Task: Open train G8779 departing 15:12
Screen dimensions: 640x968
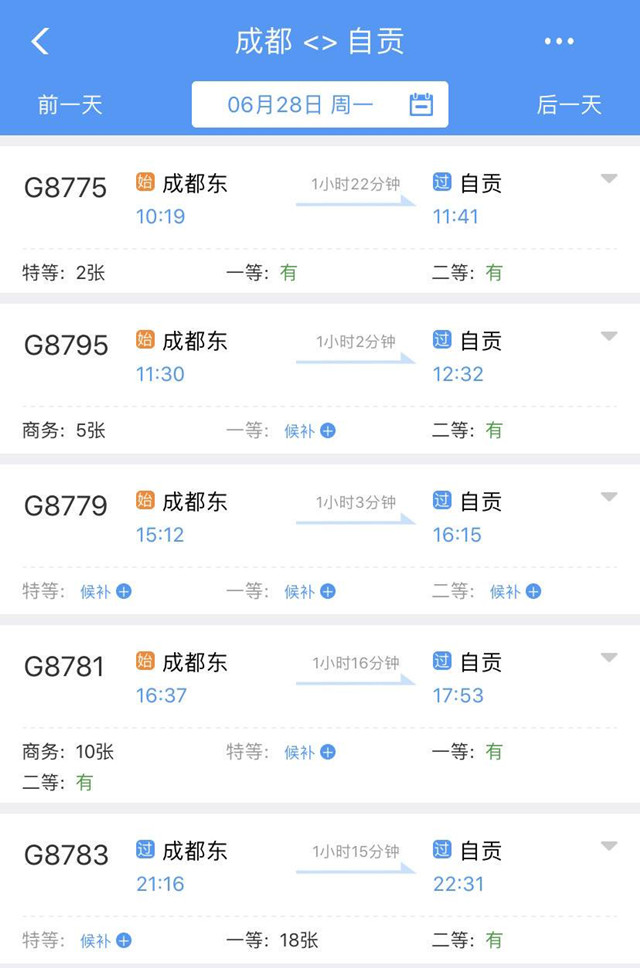Action: [x=65, y=506]
